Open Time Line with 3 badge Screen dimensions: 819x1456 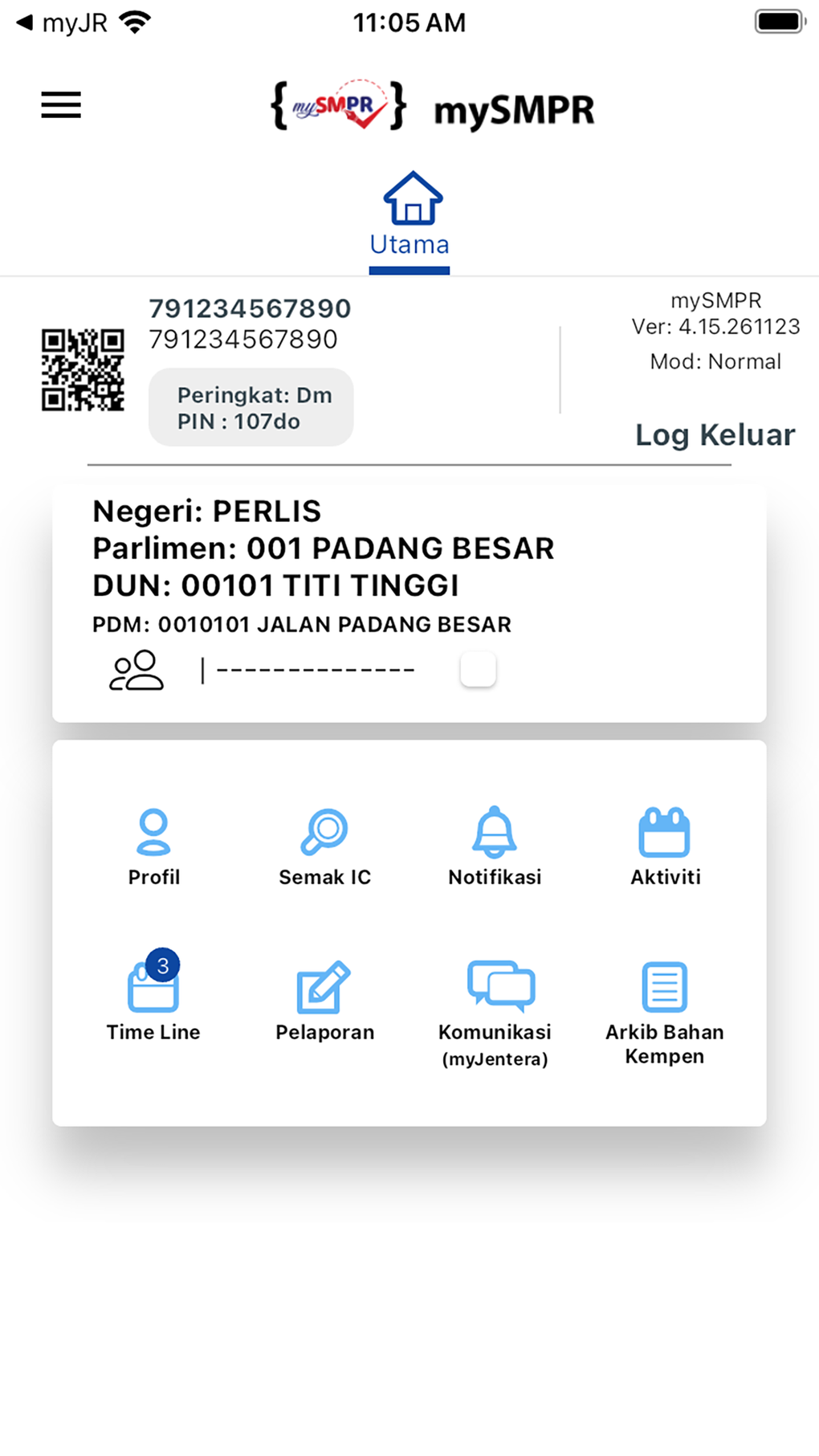coord(153,998)
